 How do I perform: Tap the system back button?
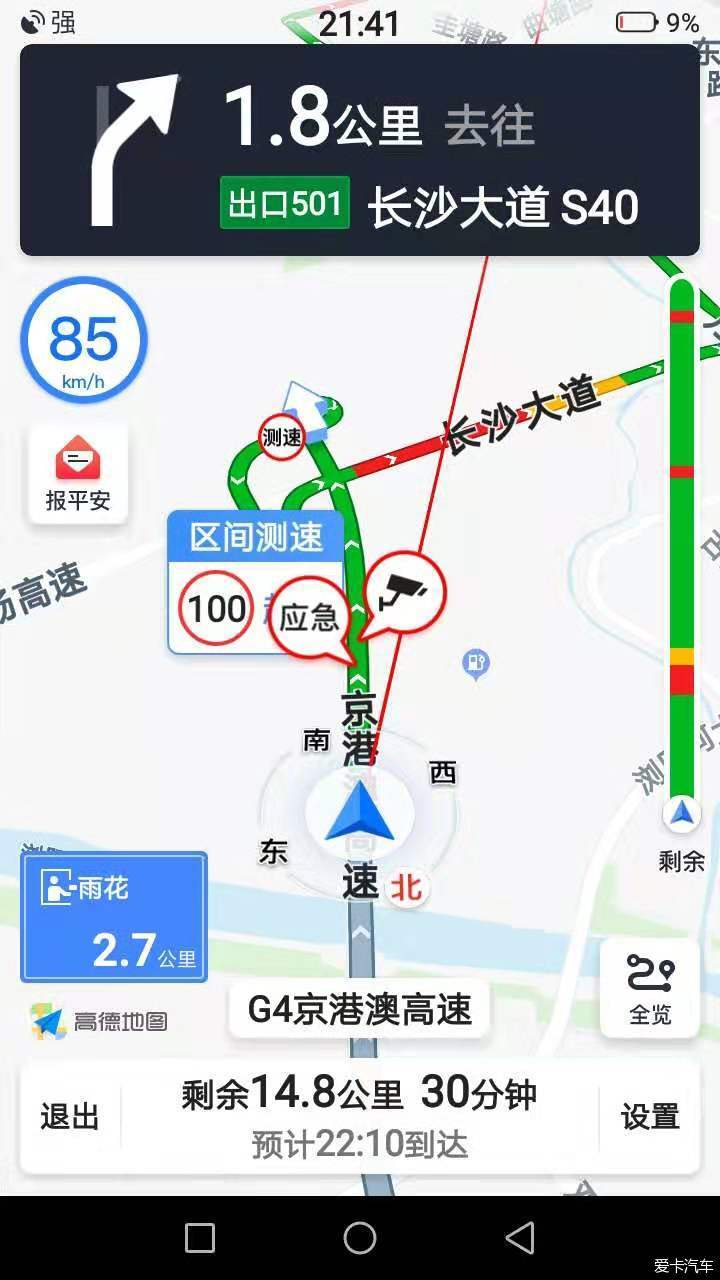click(x=519, y=1238)
